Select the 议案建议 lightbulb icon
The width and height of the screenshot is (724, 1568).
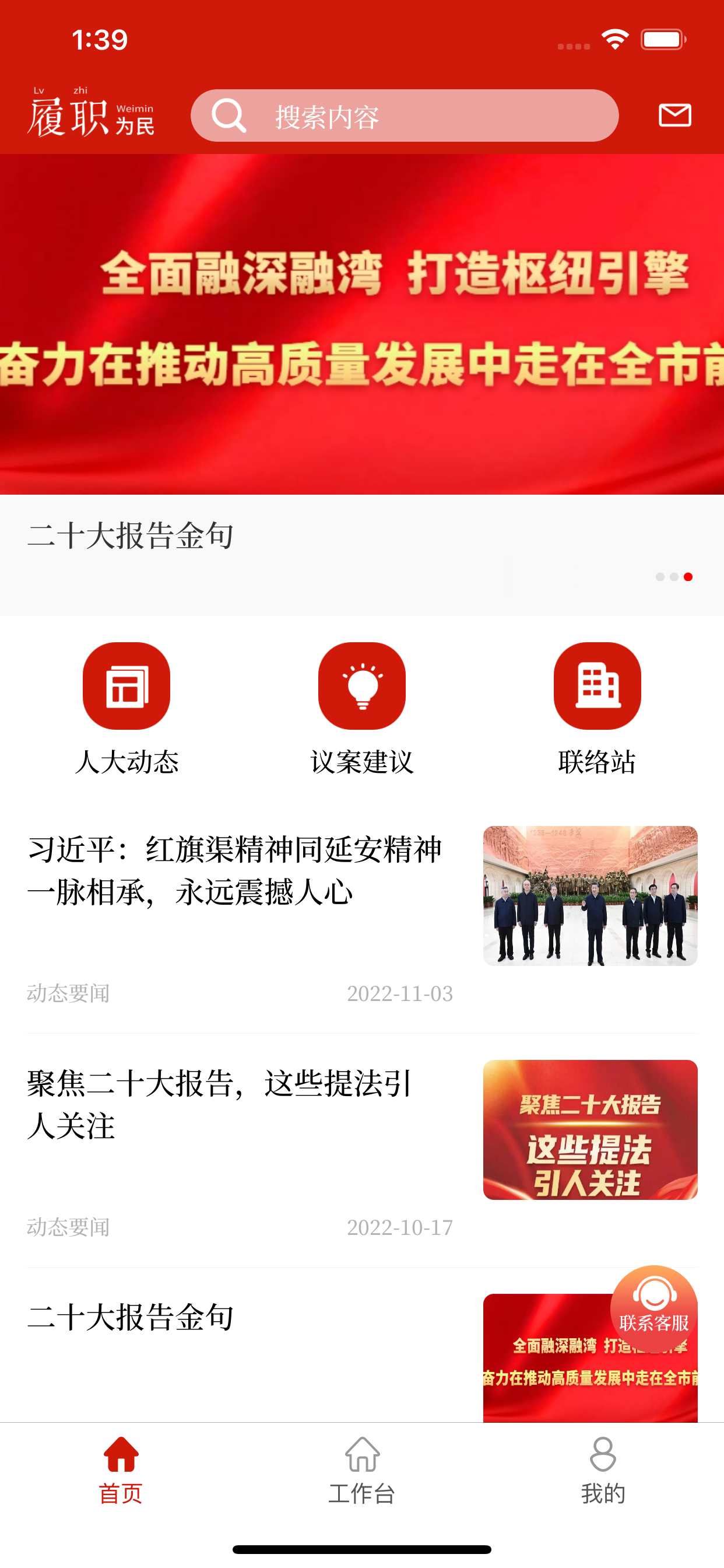[361, 684]
